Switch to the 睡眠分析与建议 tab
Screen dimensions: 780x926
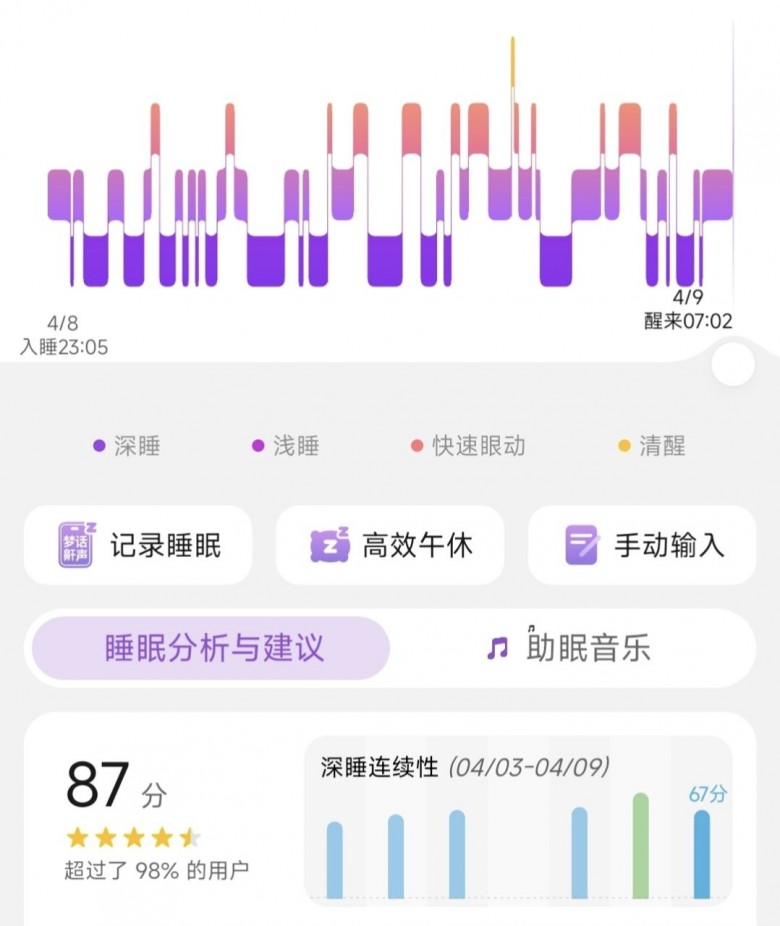211,648
